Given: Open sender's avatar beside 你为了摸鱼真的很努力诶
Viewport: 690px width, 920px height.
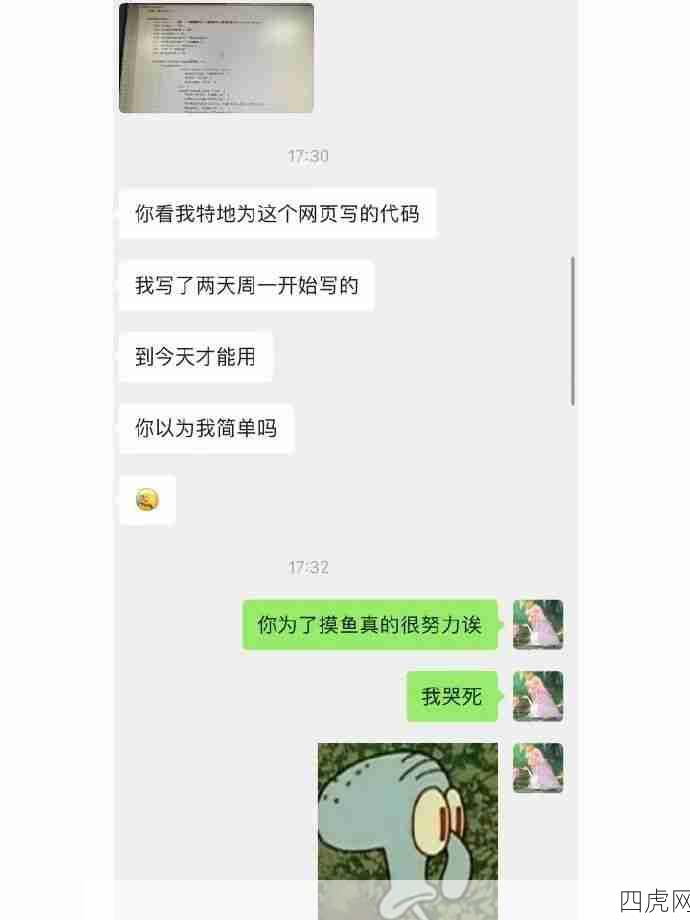Looking at the screenshot, I should click(x=538, y=625).
